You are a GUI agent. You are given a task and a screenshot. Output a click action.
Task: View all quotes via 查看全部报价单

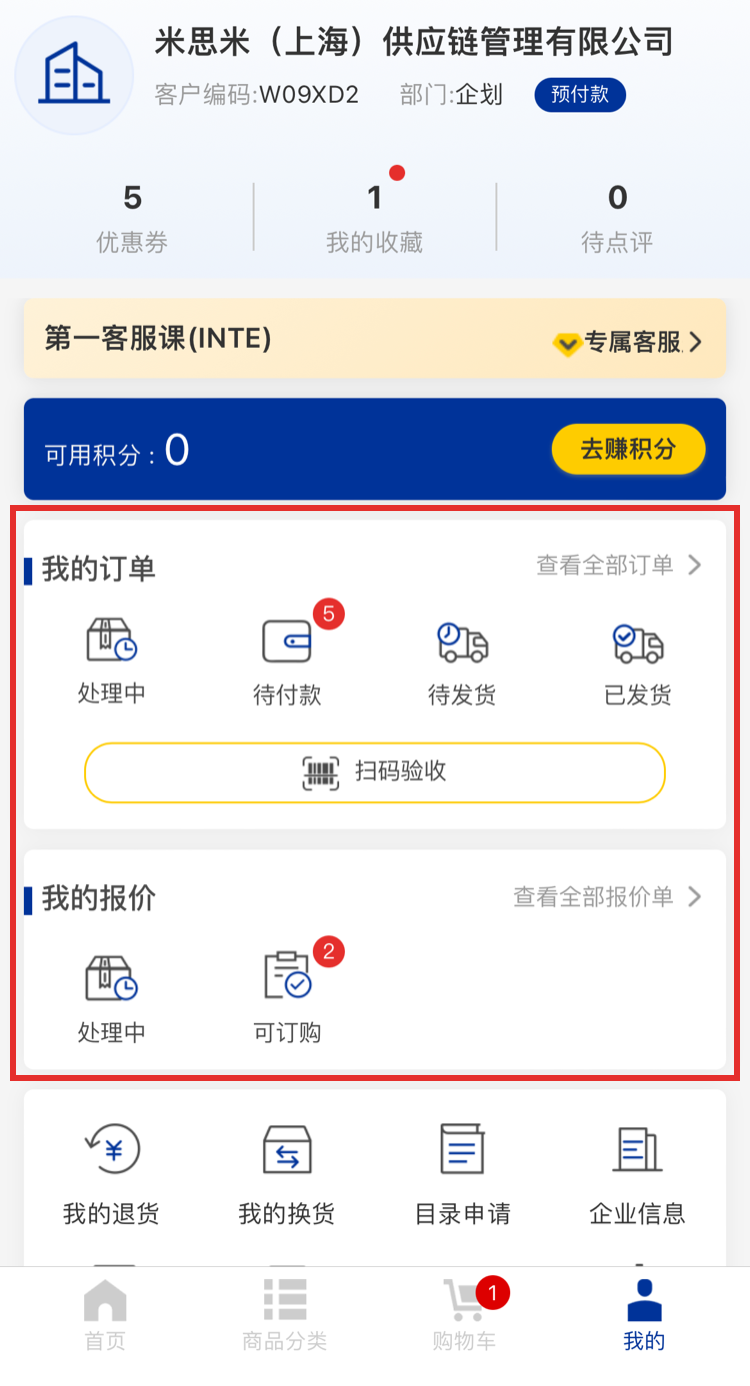click(606, 897)
